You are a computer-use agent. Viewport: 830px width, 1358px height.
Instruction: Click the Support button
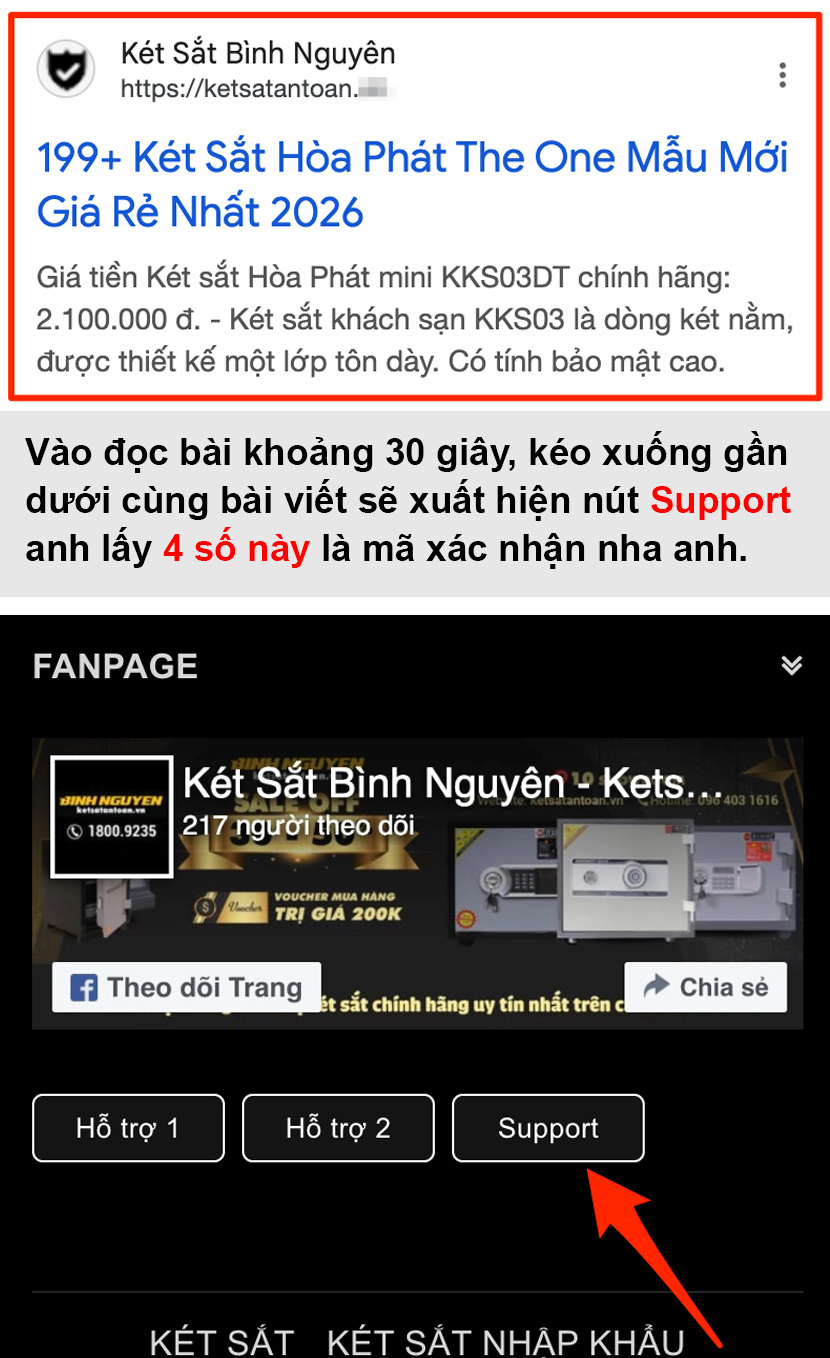(548, 1128)
